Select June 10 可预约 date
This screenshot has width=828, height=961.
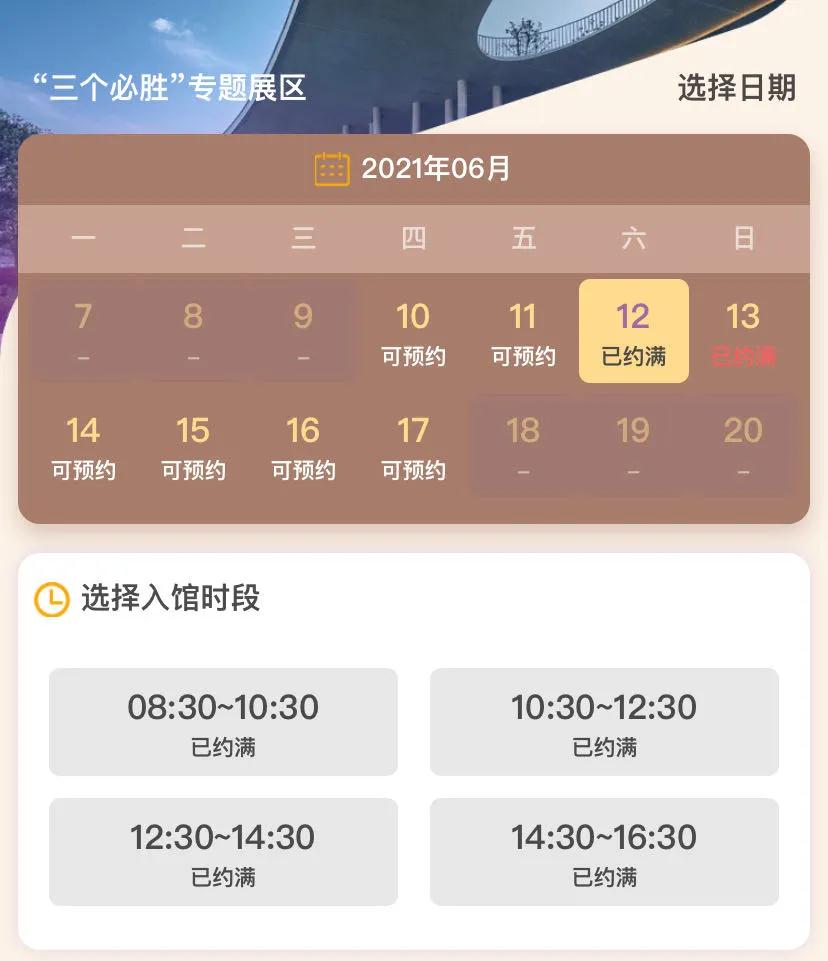coord(413,332)
